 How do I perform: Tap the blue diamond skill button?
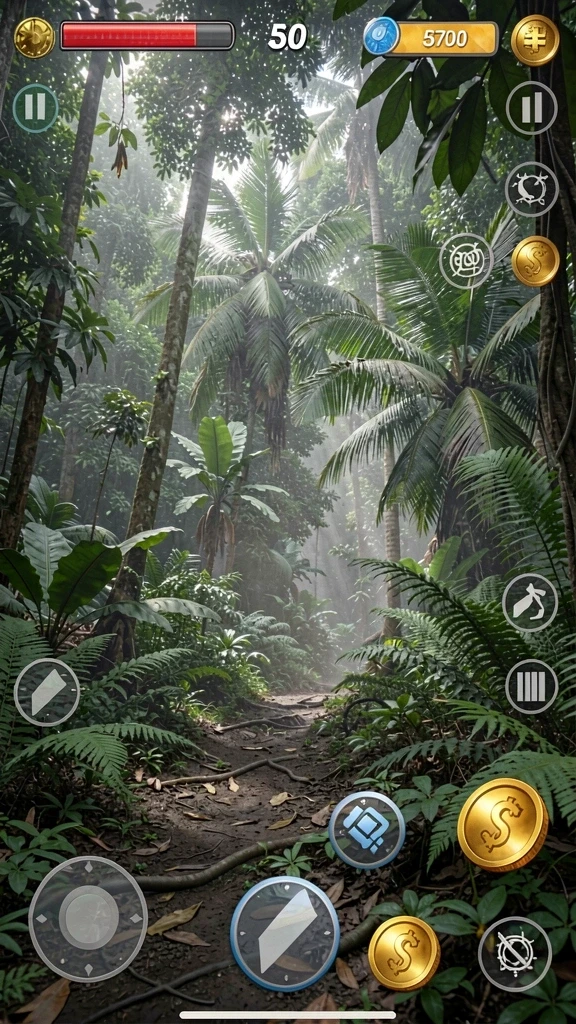click(x=366, y=830)
